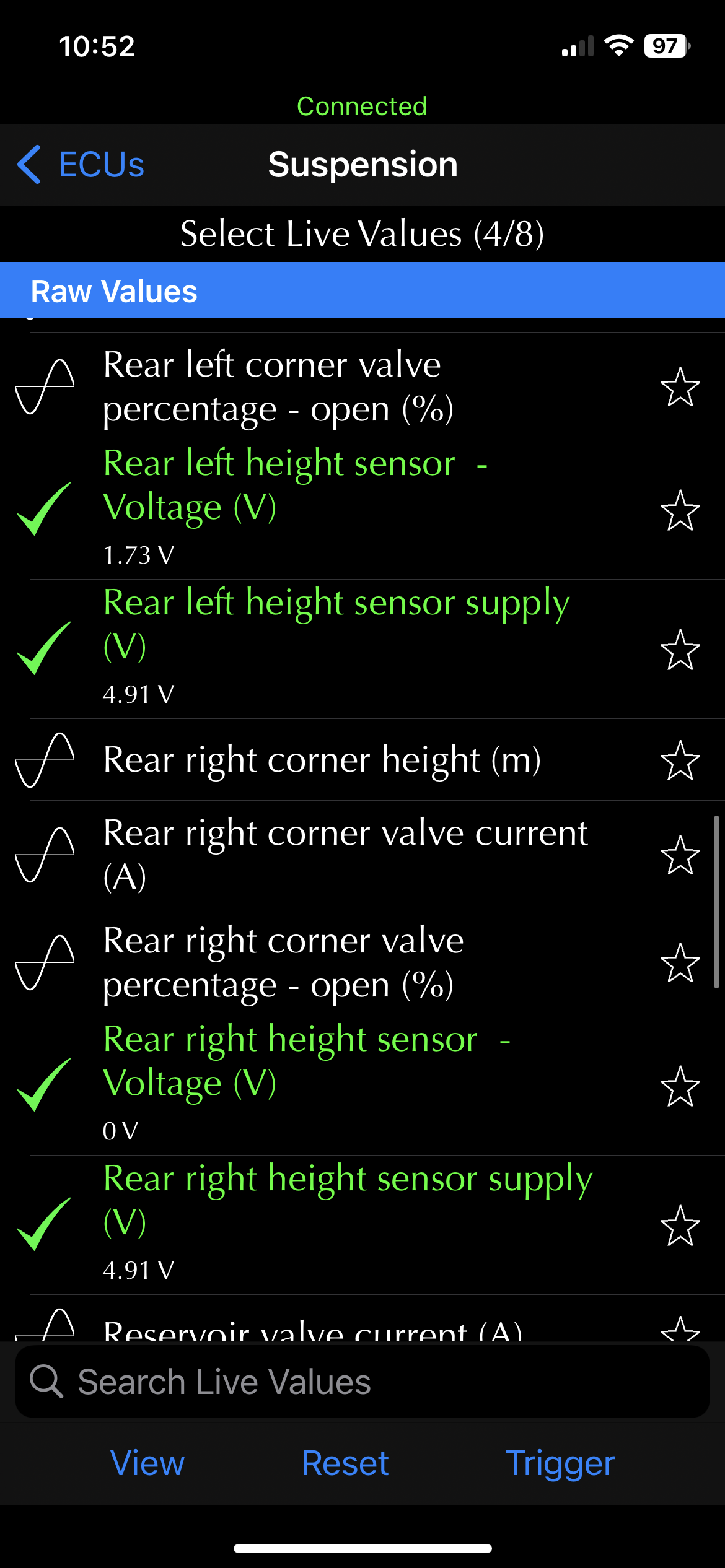Star the Rear right height sensor Voltage
Viewport: 725px width, 1568px height.
680,1086
